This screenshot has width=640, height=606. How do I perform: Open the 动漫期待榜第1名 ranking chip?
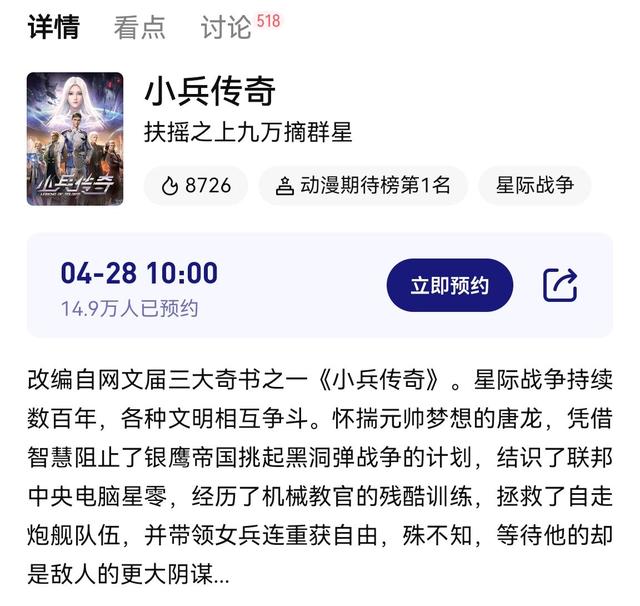[363, 185]
